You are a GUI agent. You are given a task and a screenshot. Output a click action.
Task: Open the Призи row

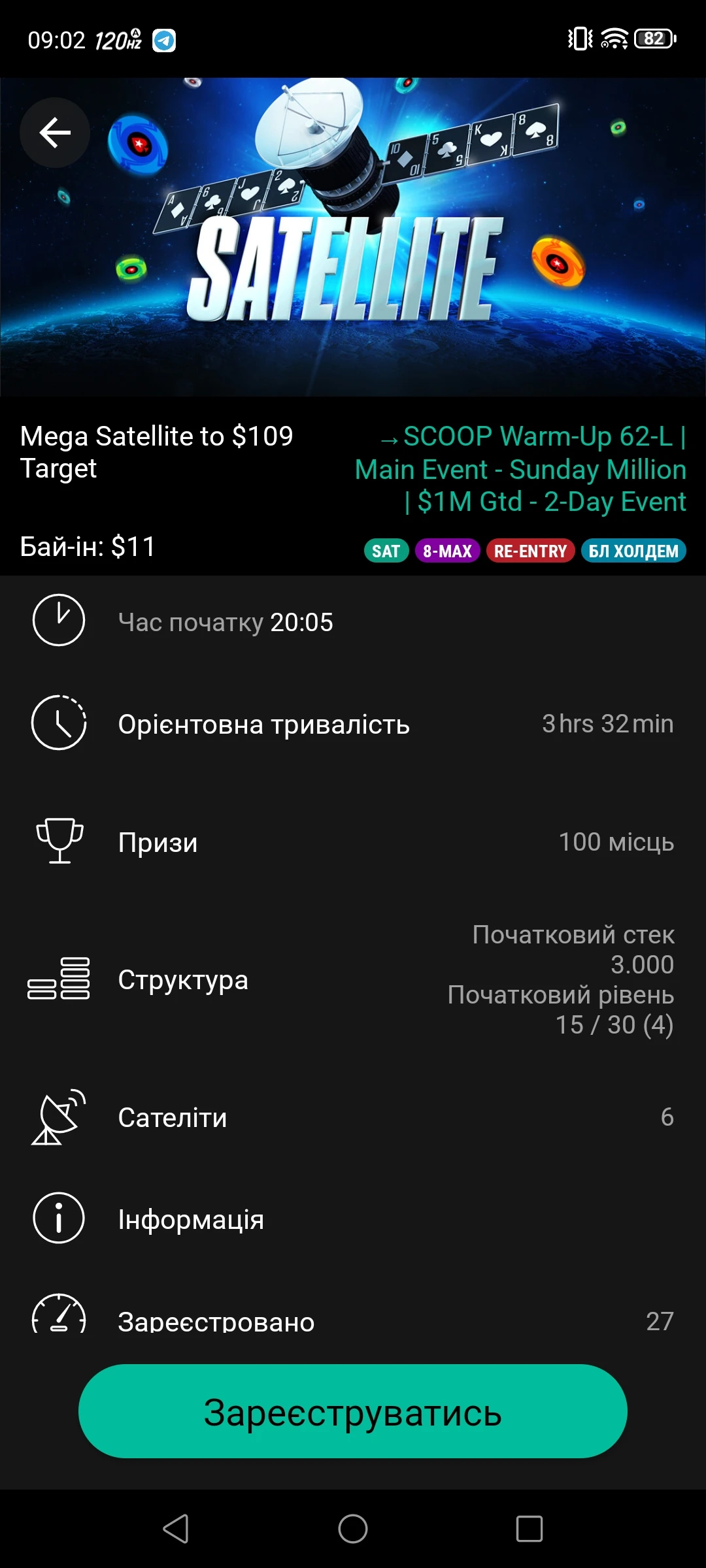(x=353, y=842)
